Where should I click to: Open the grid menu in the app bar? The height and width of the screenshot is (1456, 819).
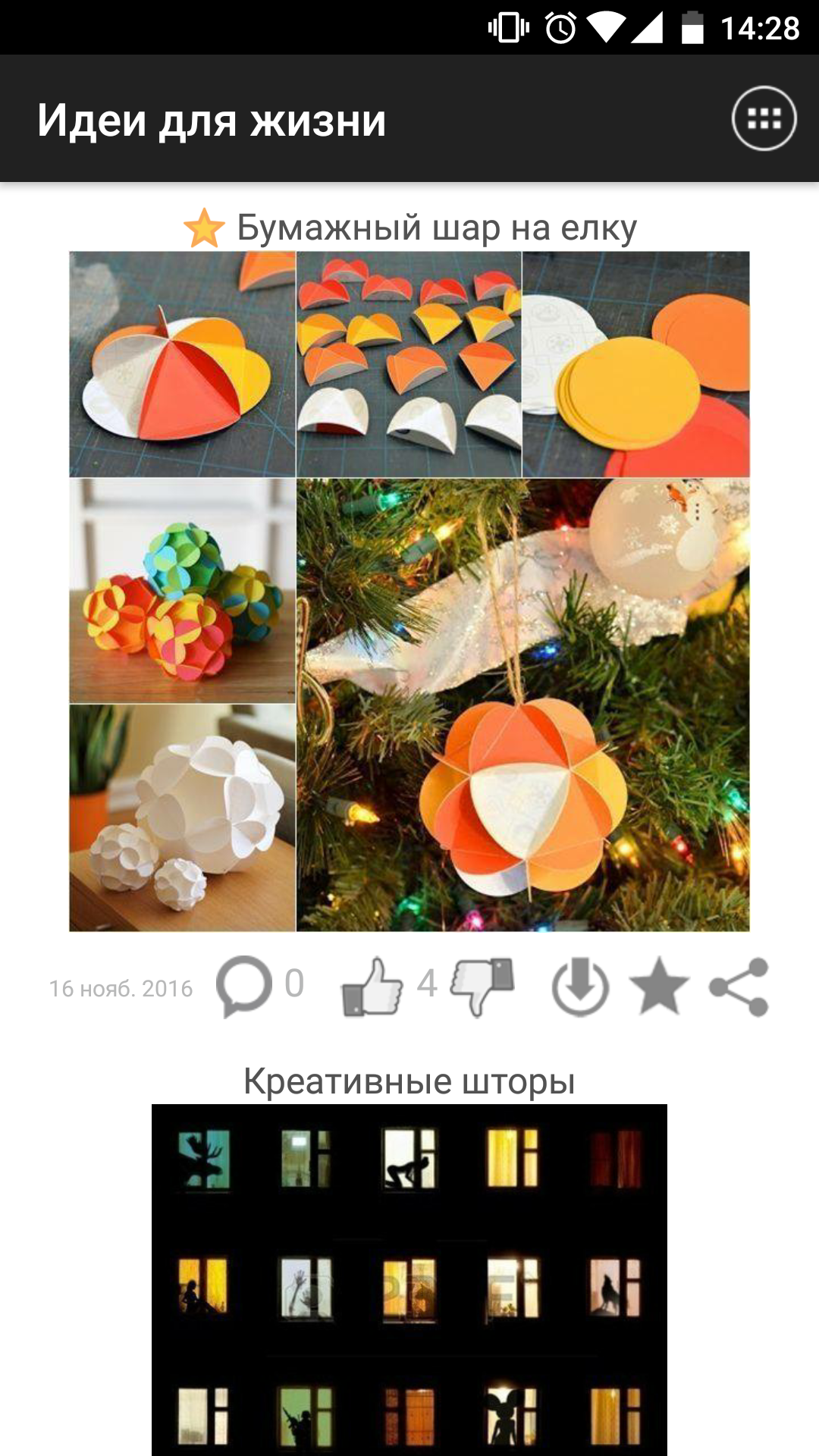click(764, 119)
